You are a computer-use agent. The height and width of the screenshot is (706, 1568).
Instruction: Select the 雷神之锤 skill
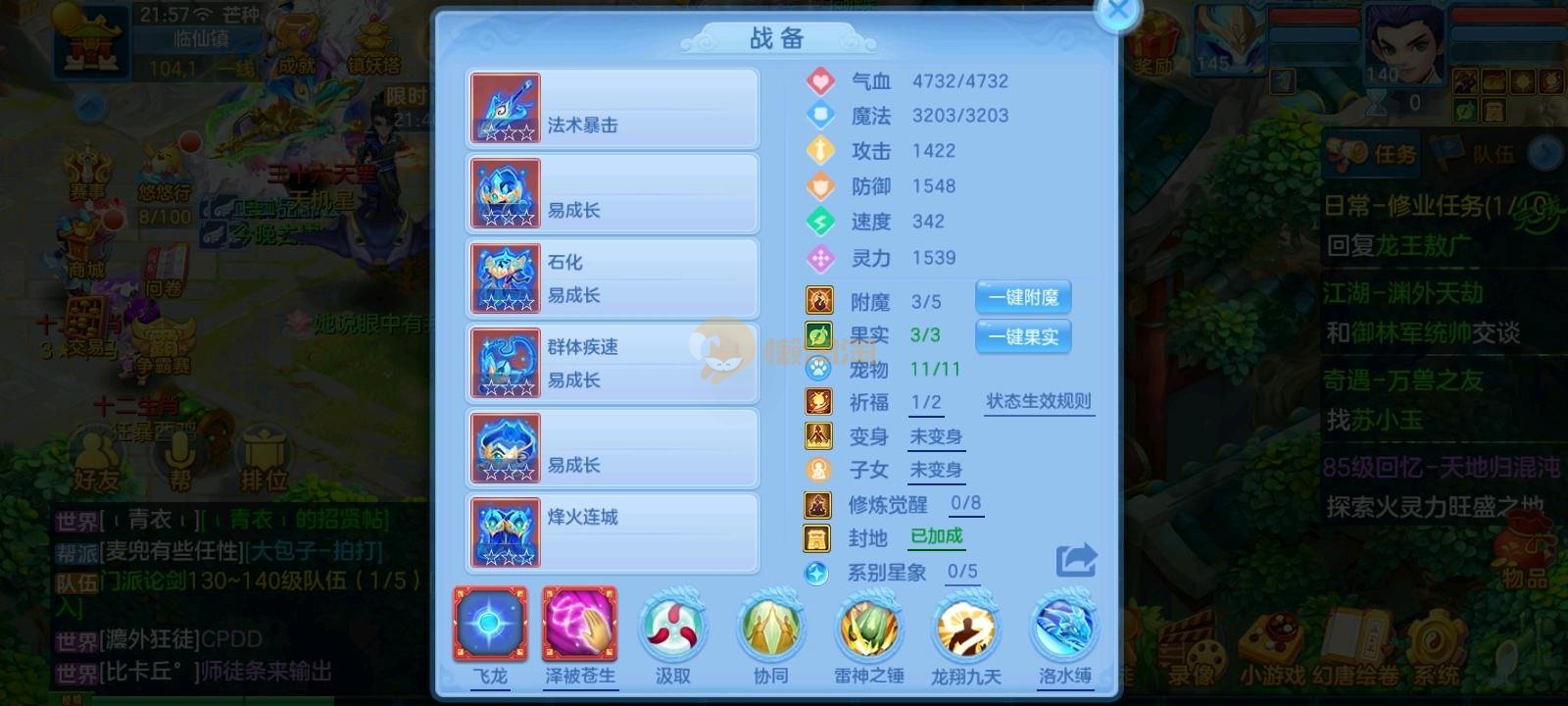tap(869, 629)
